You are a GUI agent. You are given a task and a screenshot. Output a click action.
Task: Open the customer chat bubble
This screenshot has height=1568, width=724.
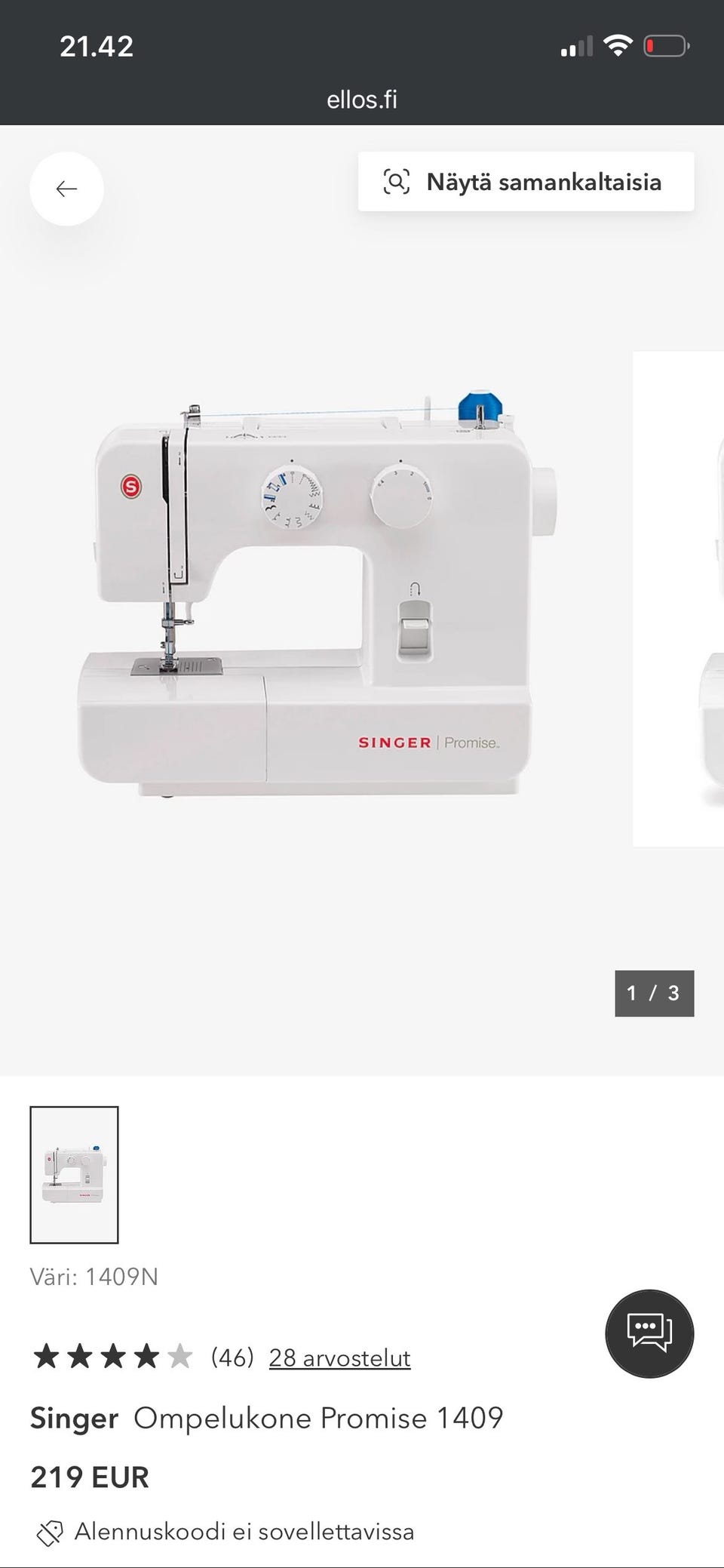(649, 1333)
